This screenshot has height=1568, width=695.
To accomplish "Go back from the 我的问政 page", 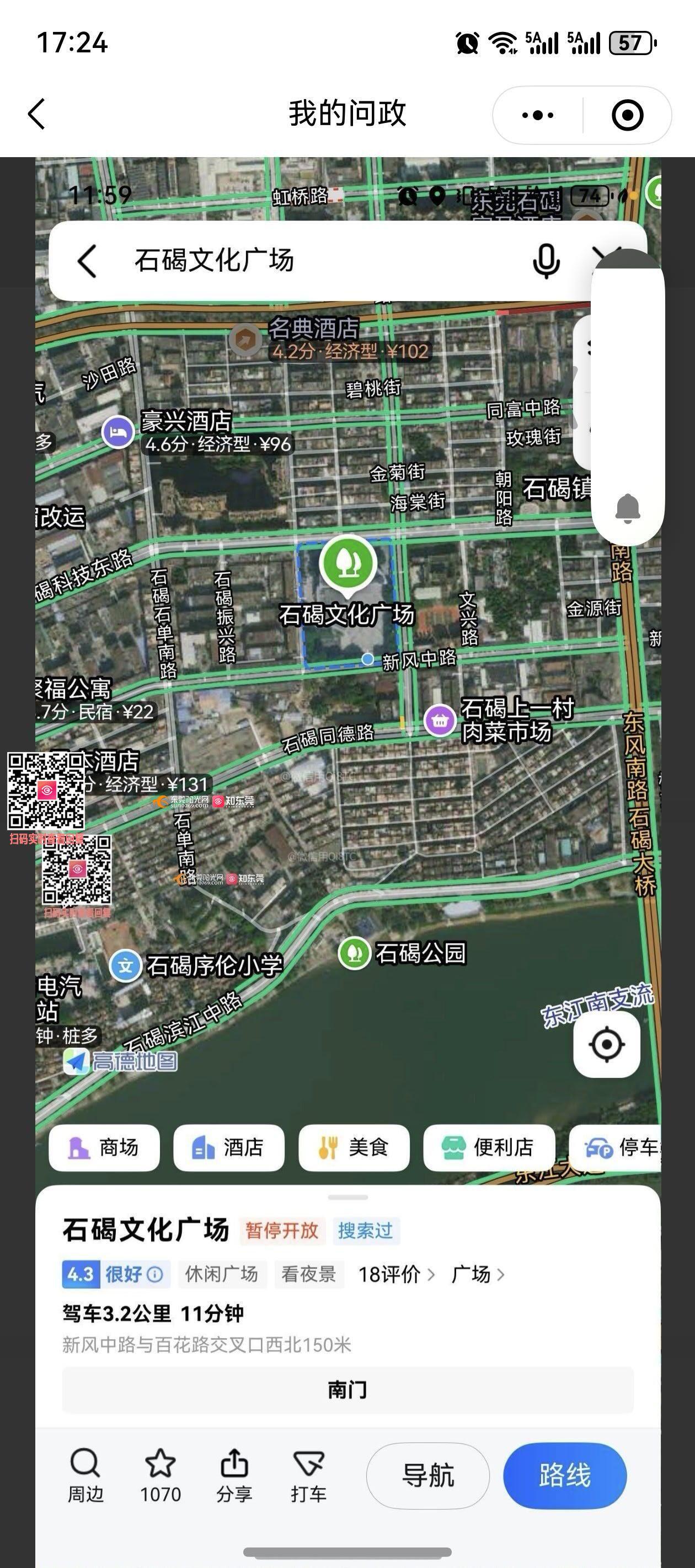I will point(36,114).
